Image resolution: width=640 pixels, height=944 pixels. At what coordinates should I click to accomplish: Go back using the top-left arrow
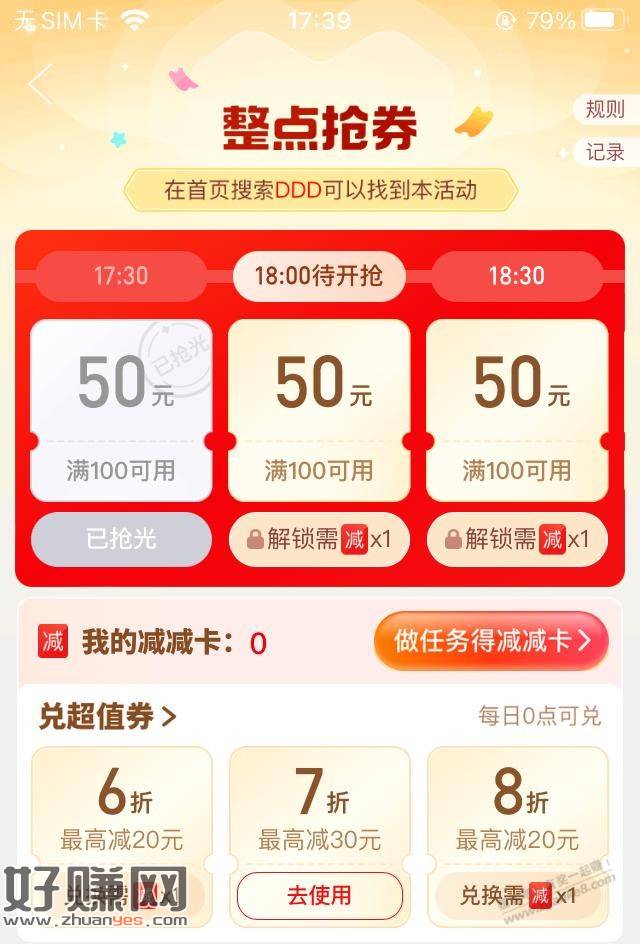41,84
